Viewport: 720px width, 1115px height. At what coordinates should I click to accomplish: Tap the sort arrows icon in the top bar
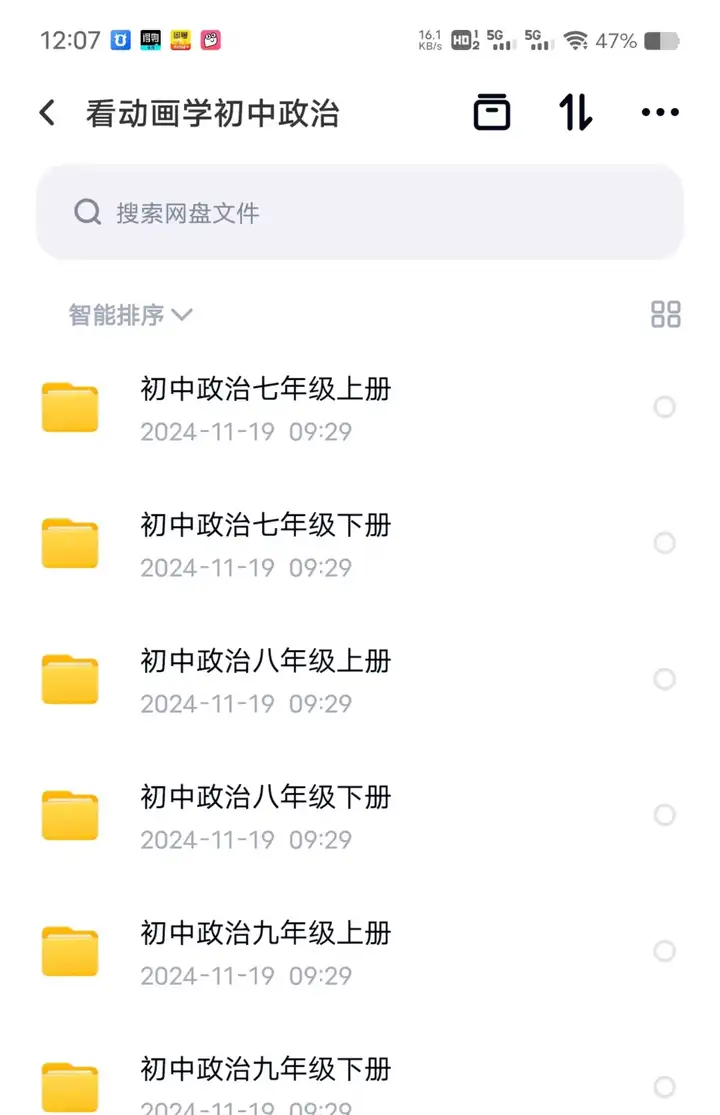pyautogui.click(x=575, y=112)
